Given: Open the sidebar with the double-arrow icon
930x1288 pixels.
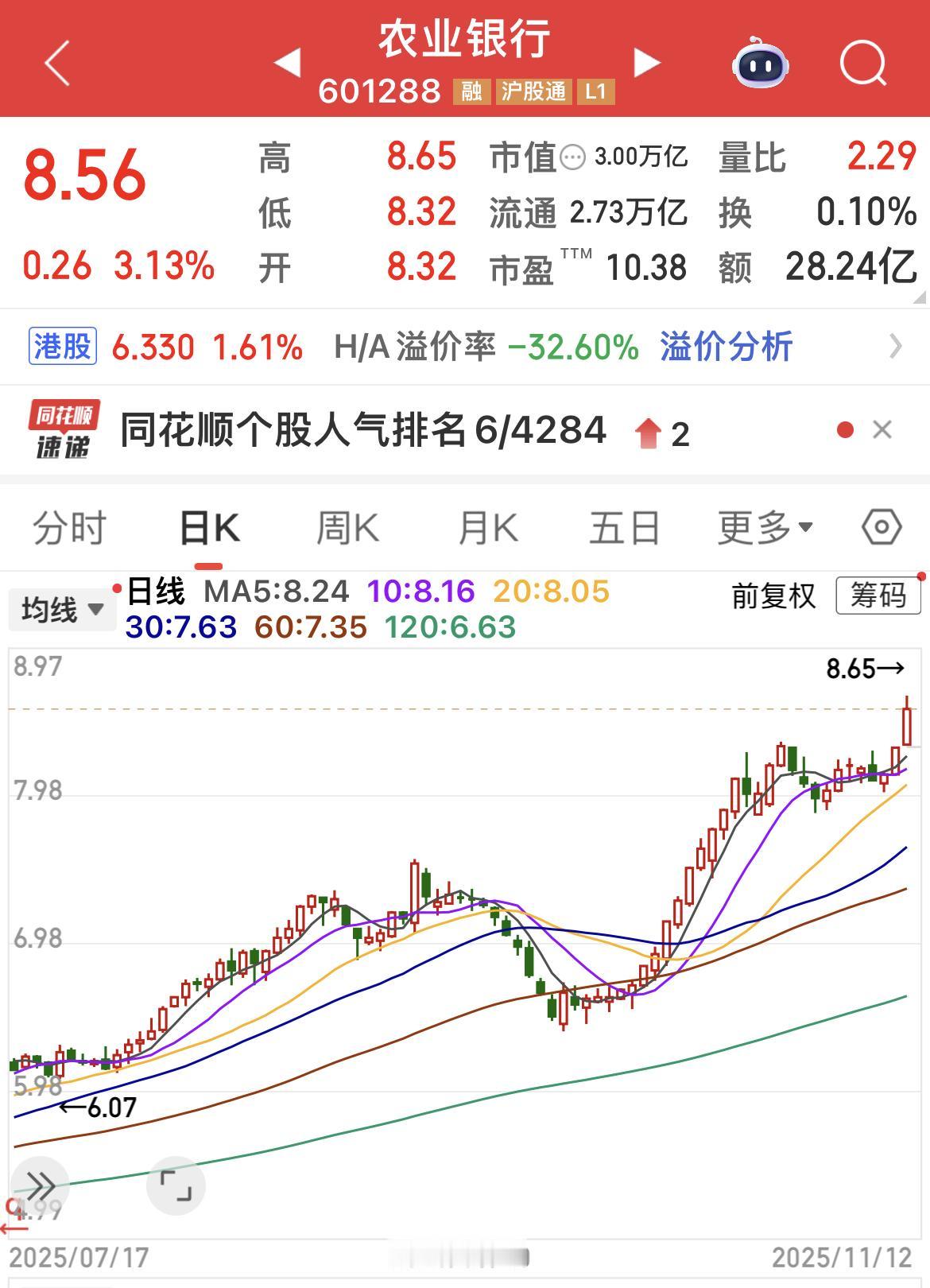Looking at the screenshot, I should tap(40, 1185).
